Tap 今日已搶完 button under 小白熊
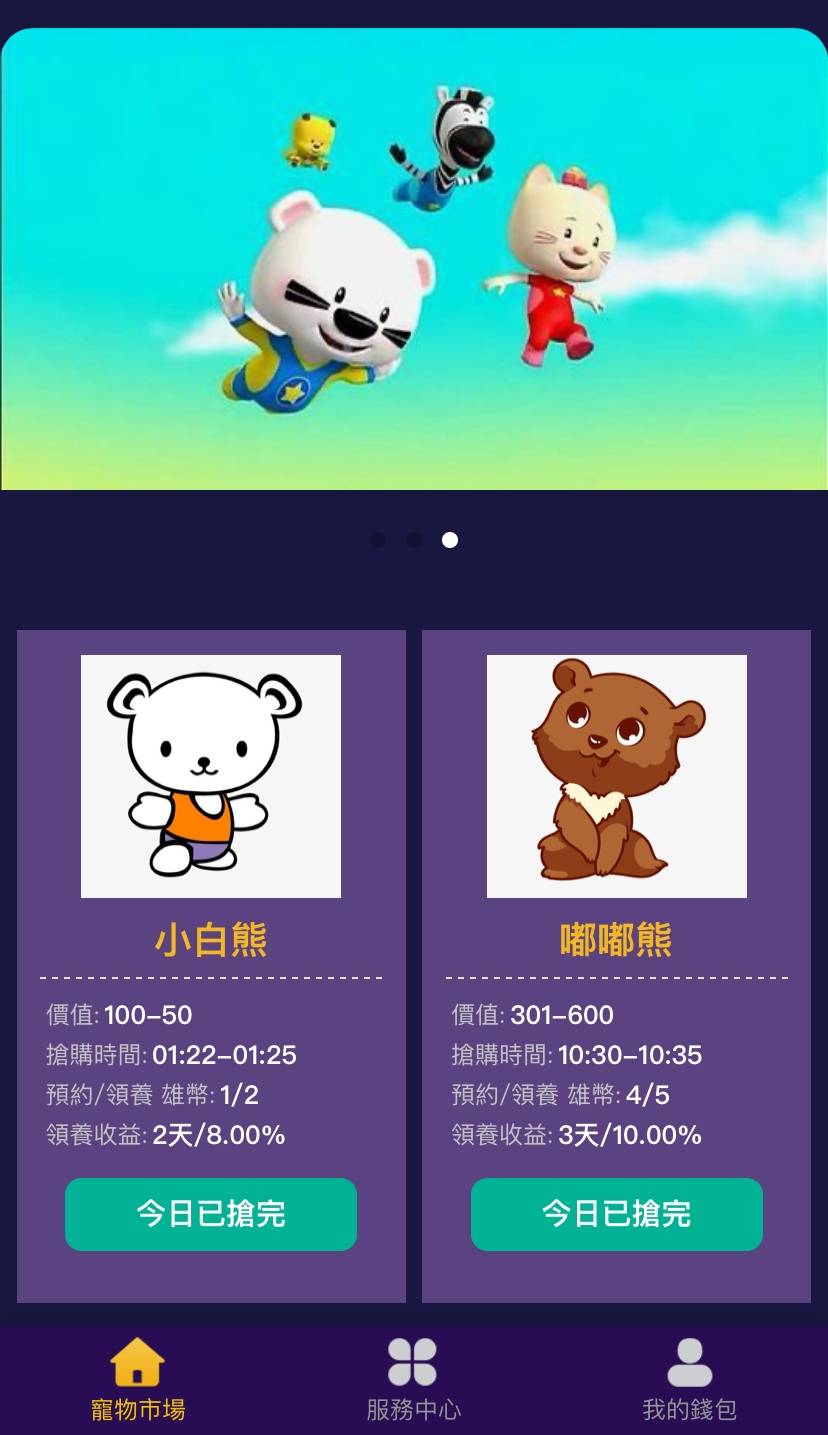The image size is (828, 1435). [211, 1214]
